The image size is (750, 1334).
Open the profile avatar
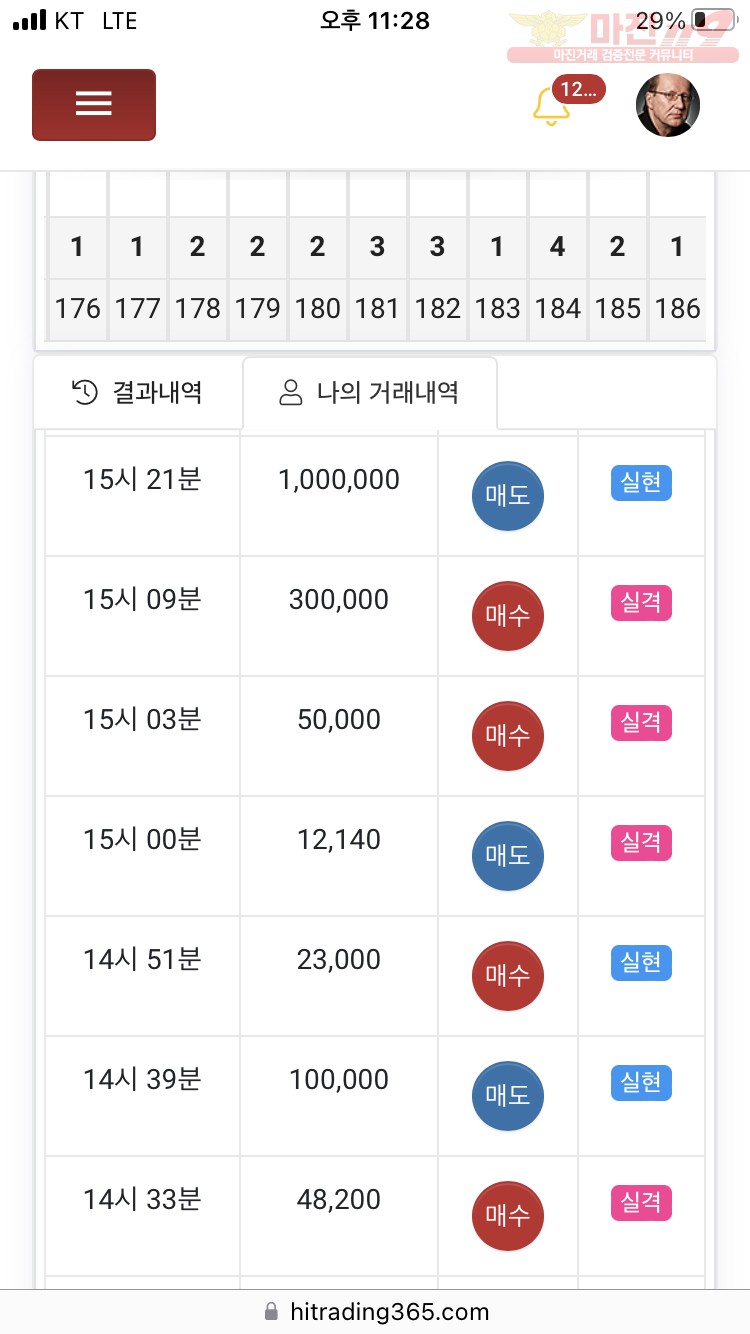click(x=668, y=105)
